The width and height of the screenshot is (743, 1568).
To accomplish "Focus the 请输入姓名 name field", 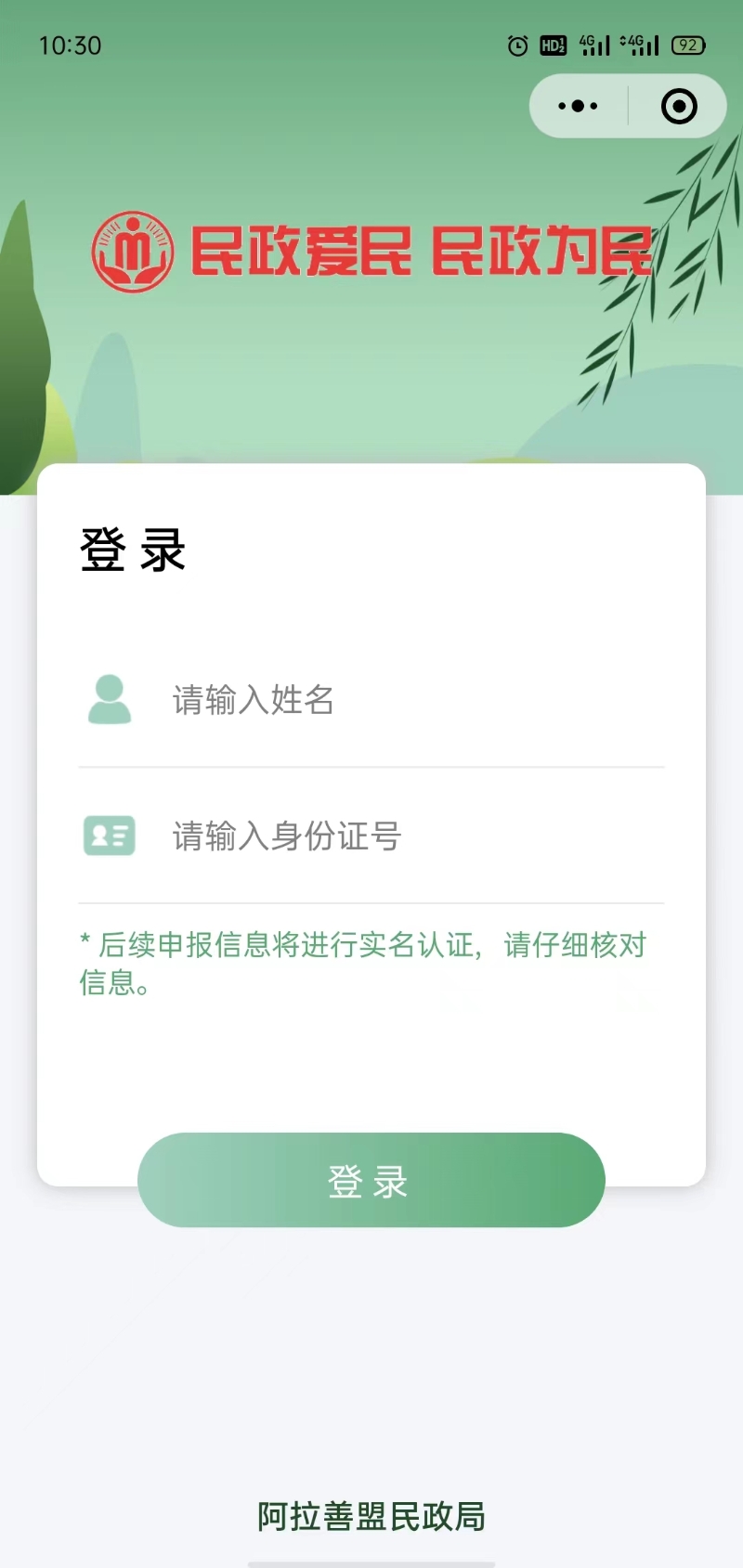I will tap(409, 700).
